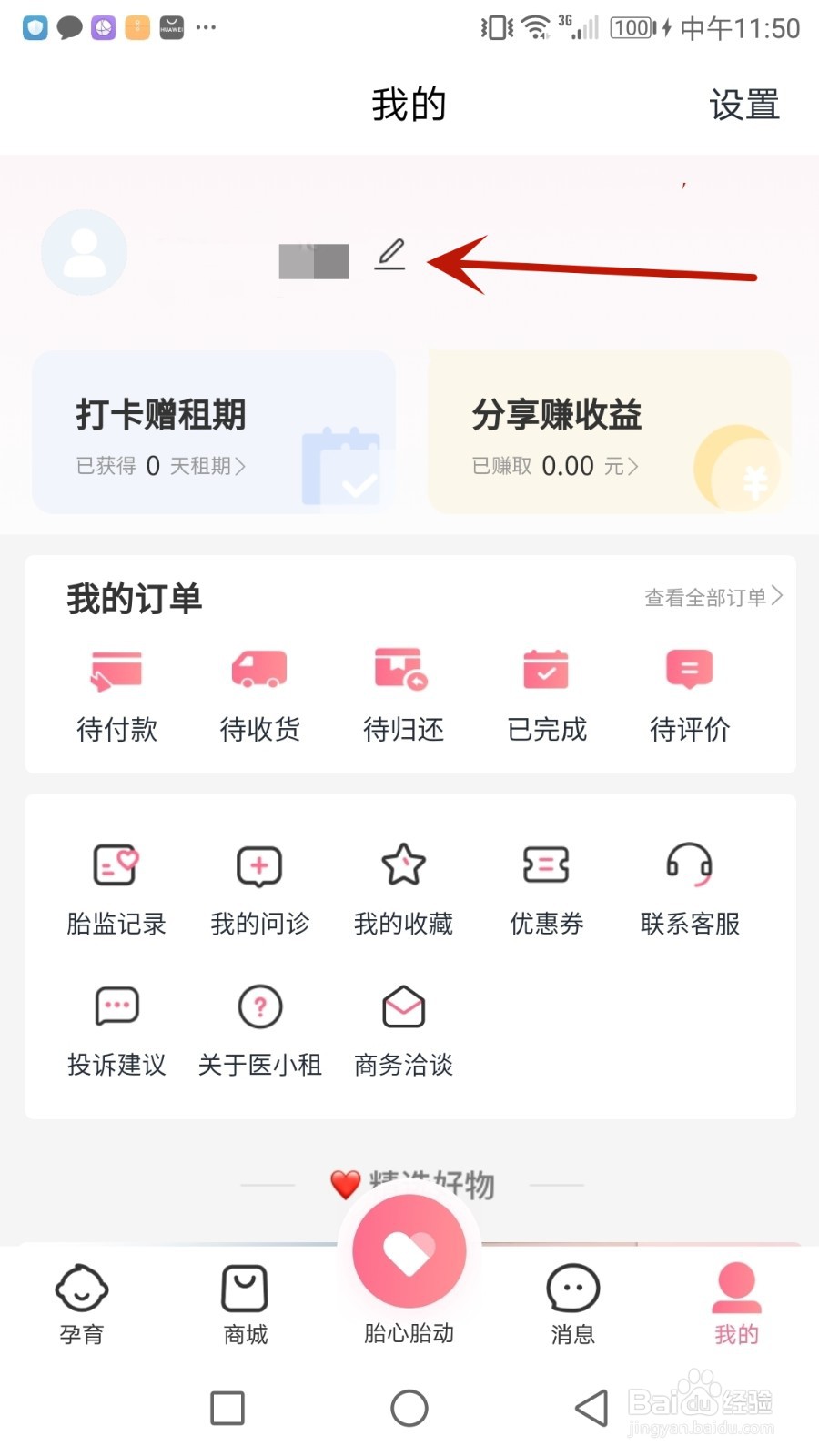Open 已完成 orders

point(546,695)
